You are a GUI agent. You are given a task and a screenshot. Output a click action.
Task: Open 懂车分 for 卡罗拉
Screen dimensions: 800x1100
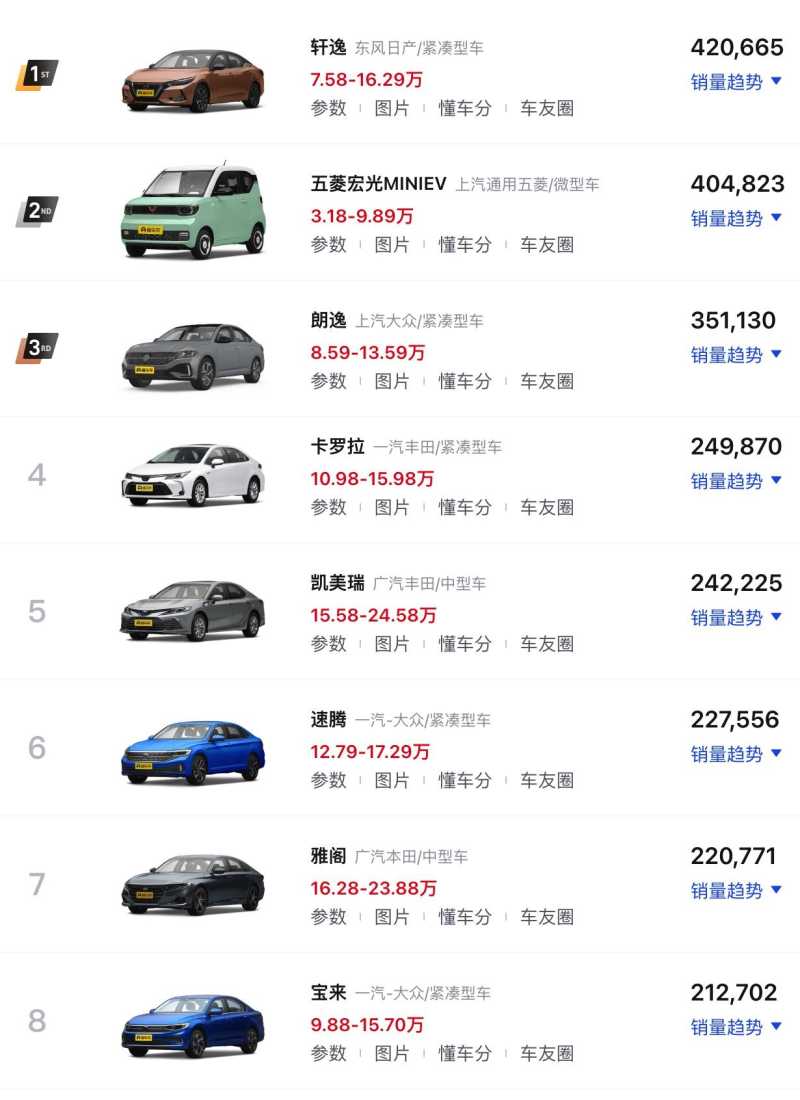tap(465, 507)
